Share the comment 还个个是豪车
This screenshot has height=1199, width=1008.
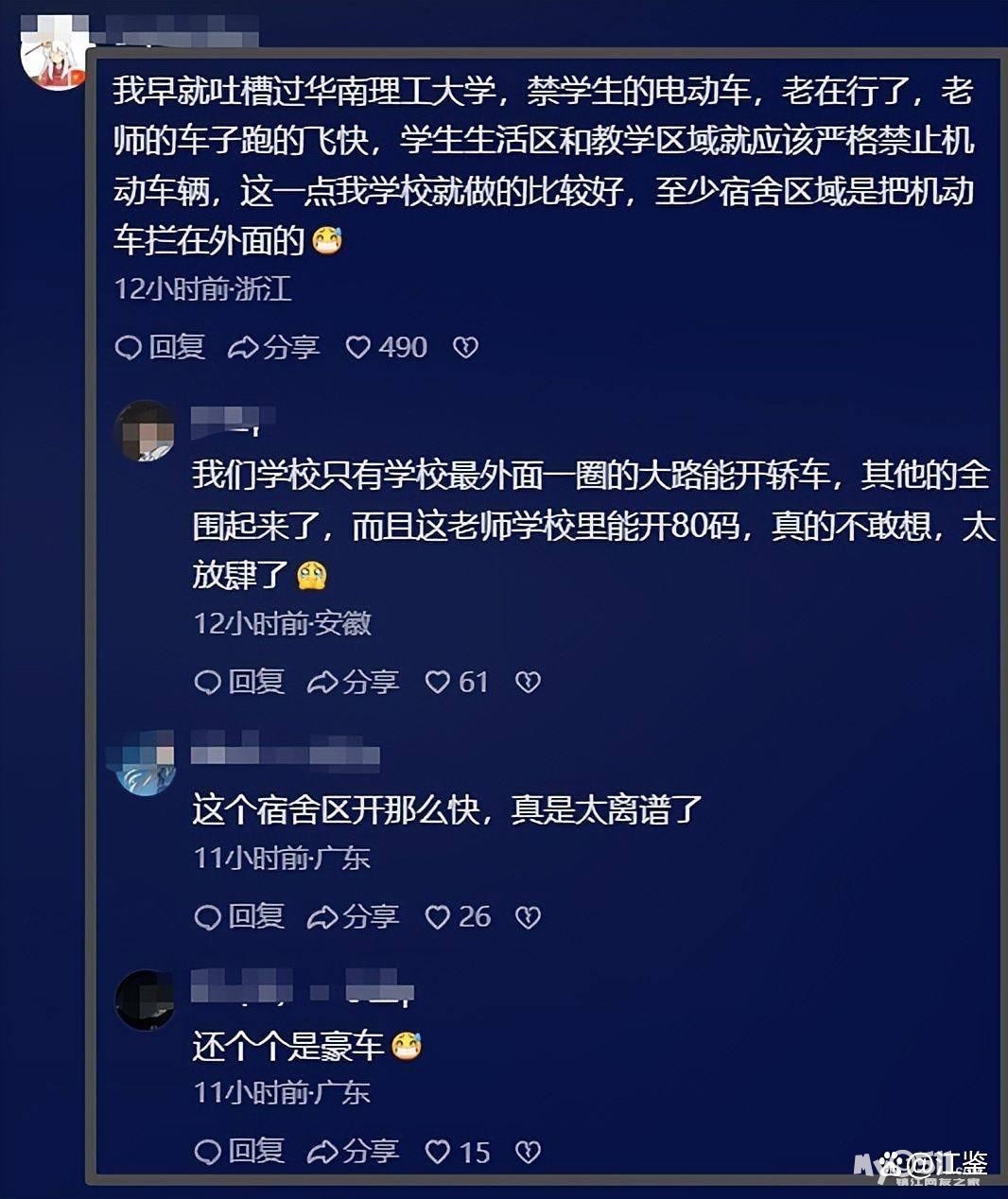353,1151
